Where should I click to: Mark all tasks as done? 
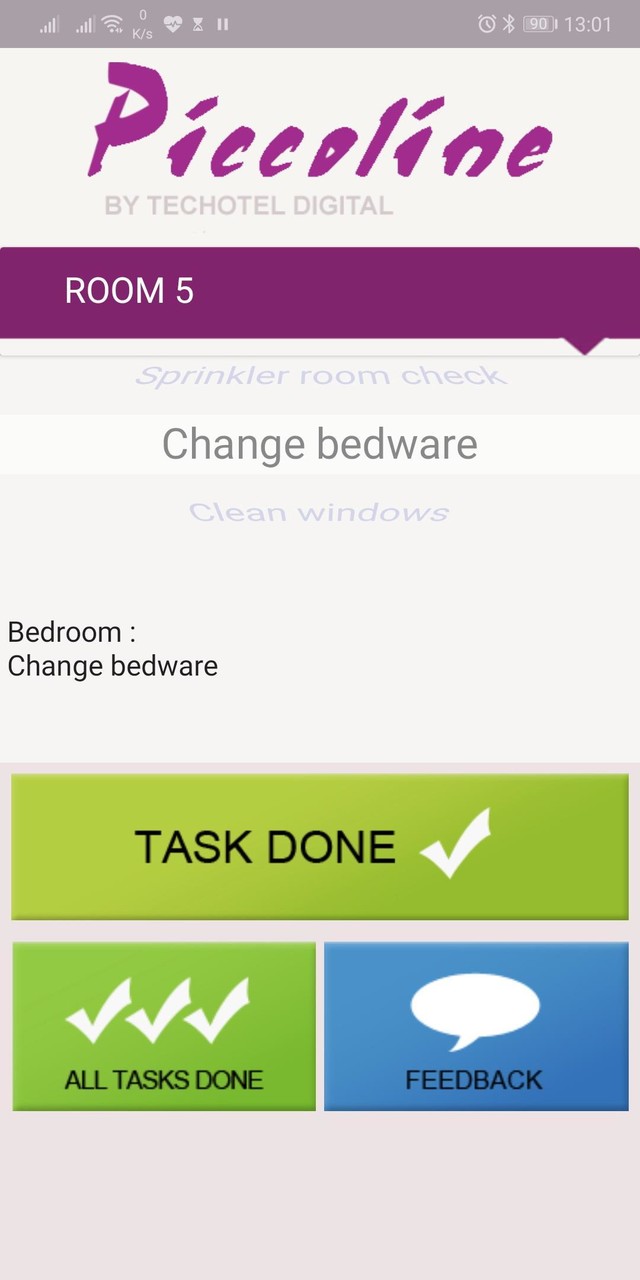tap(164, 1026)
